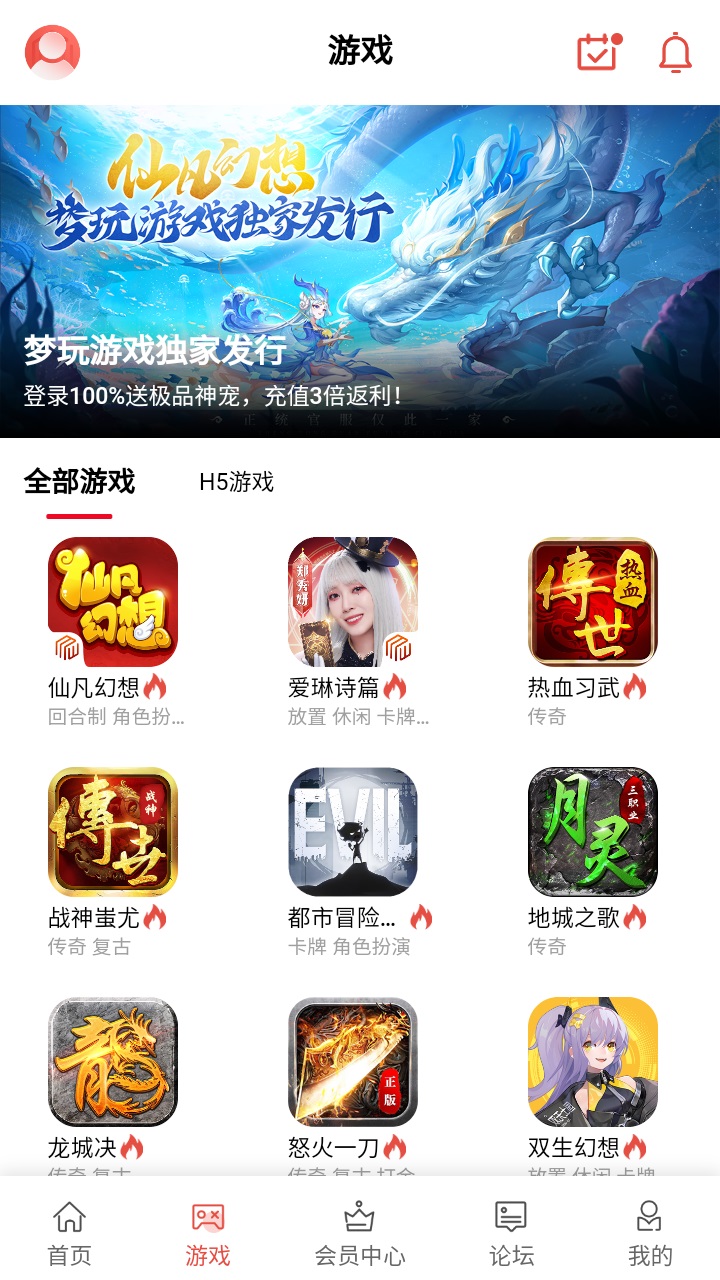The width and height of the screenshot is (720, 1280).
Task: Open the 双生幻想 game icon
Action: 592,1063
